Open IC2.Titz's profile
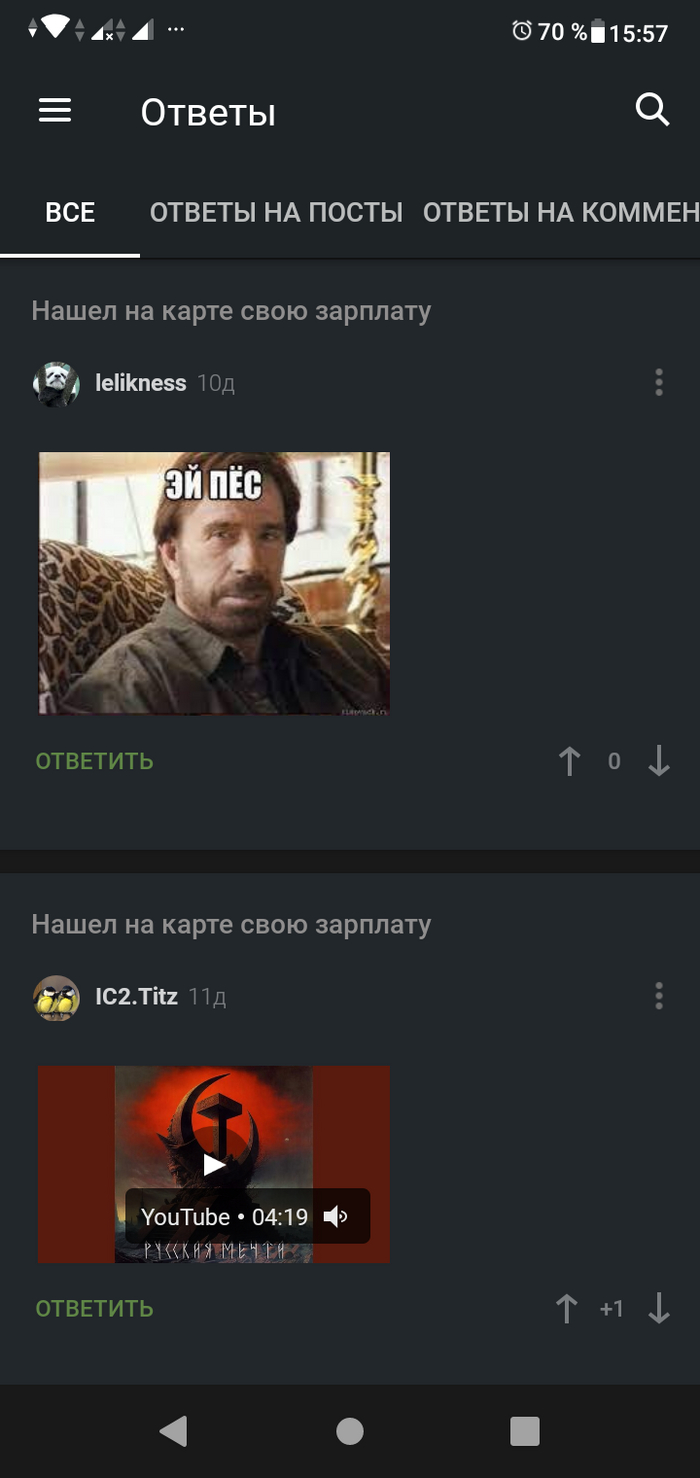 (x=136, y=997)
